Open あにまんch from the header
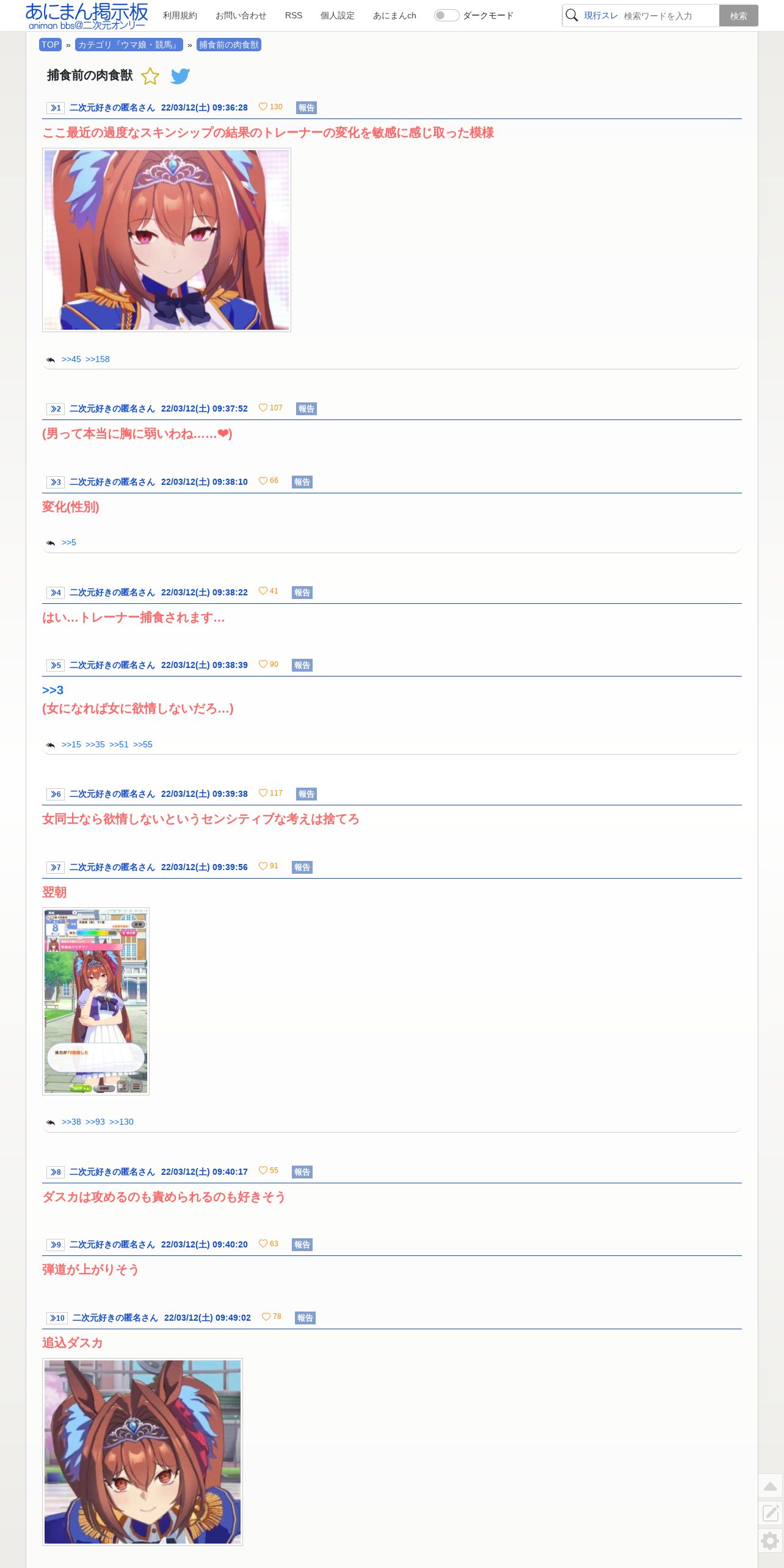This screenshot has height=1568, width=784. (394, 15)
